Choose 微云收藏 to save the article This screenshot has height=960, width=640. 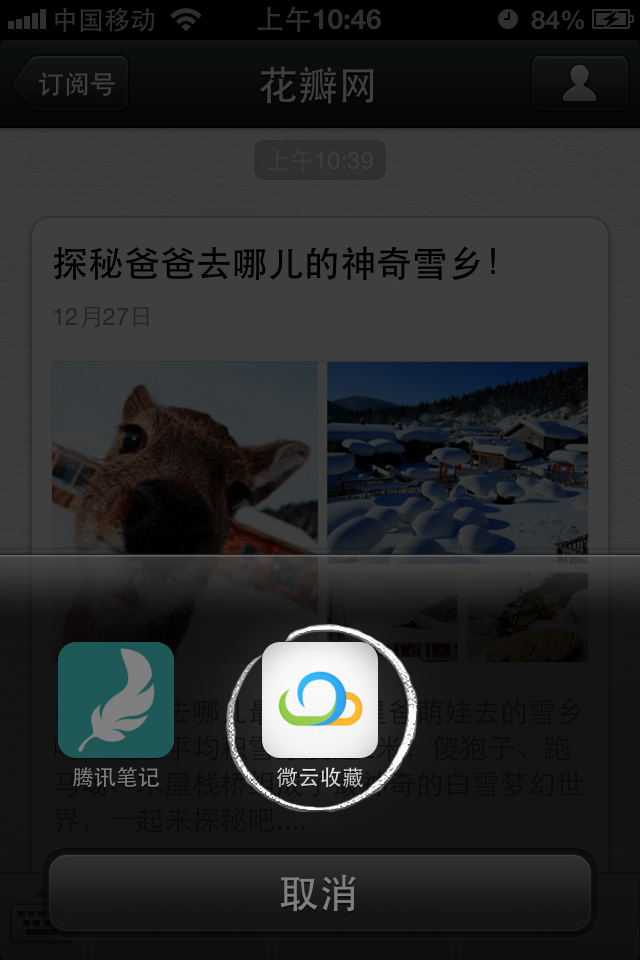pos(320,700)
